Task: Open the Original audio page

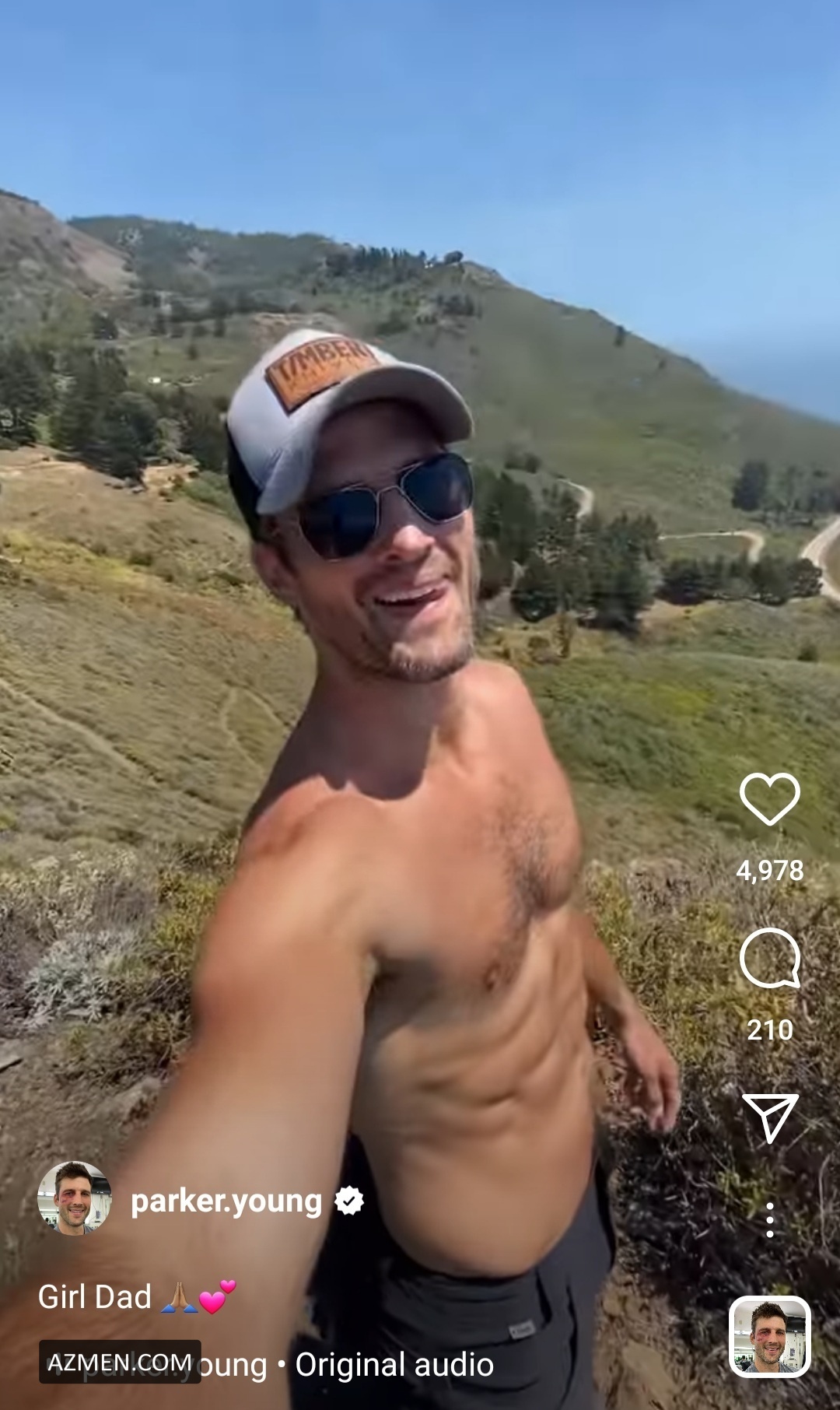Action: coord(394,1365)
